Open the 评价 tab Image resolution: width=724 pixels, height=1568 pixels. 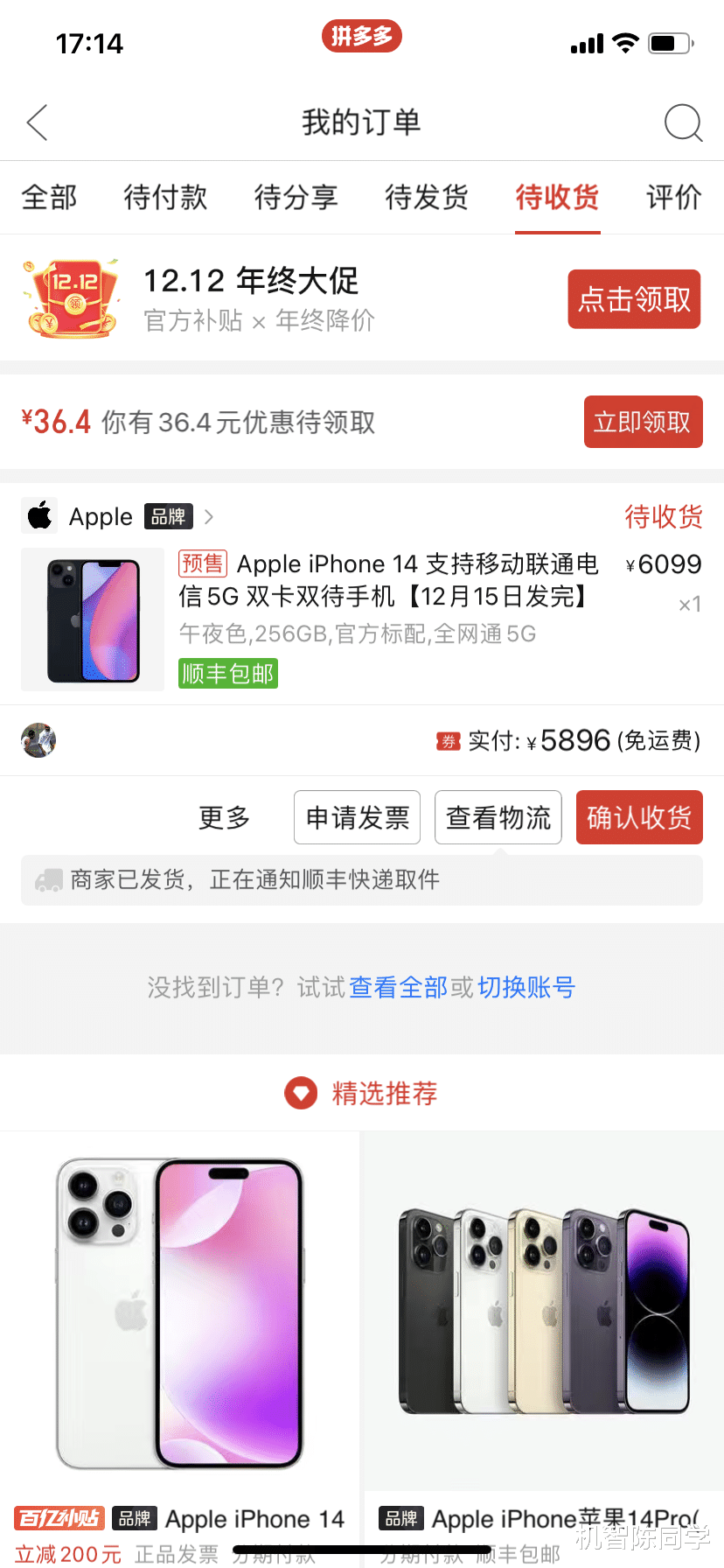click(672, 198)
